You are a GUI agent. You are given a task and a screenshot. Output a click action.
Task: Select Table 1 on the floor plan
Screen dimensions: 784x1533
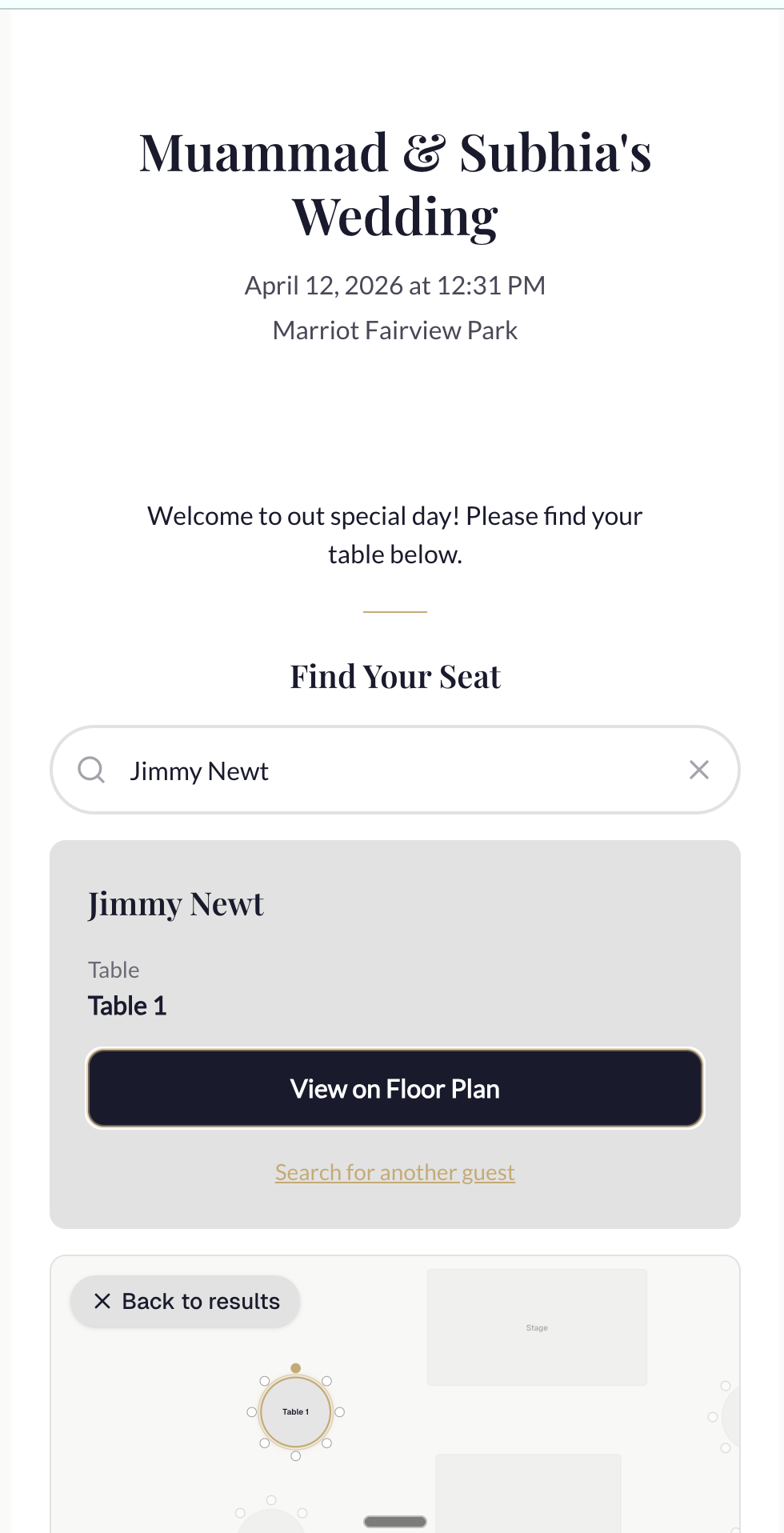[x=296, y=1411]
